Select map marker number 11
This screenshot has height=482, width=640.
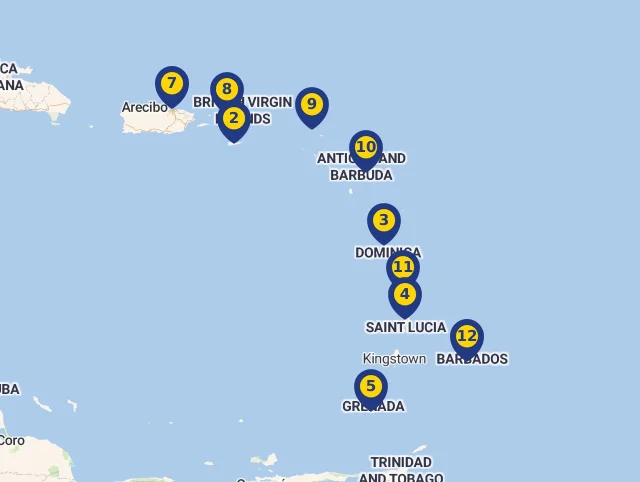click(403, 266)
